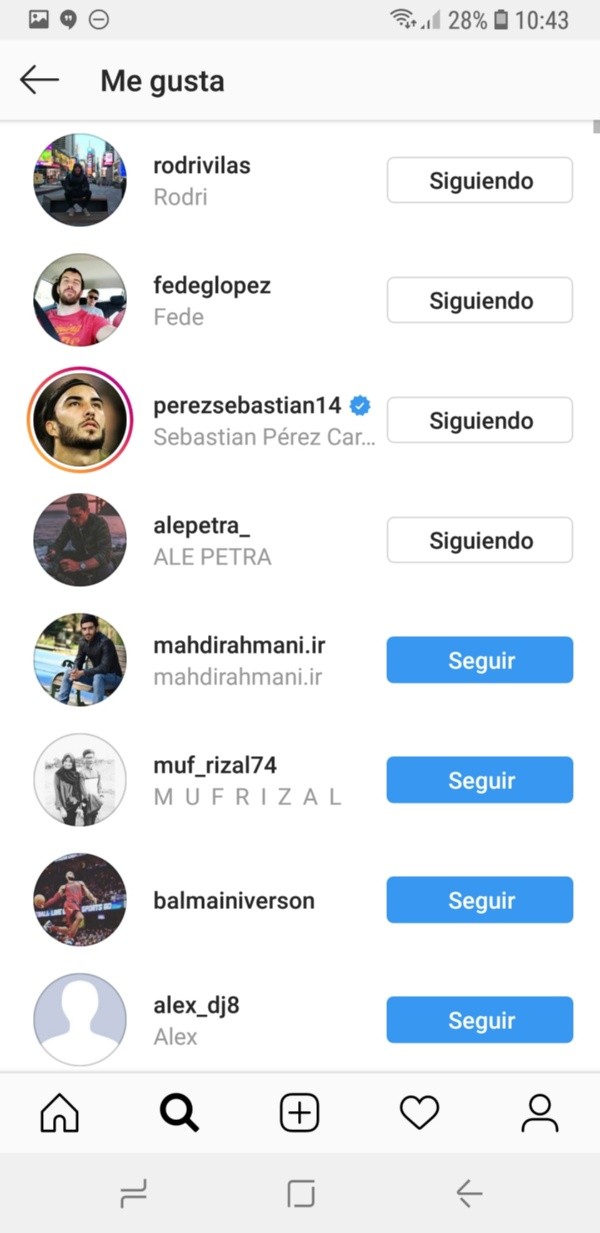The height and width of the screenshot is (1233, 600).
Task: Tap the Siguiendo button for alepetra_
Action: pyautogui.click(x=479, y=541)
